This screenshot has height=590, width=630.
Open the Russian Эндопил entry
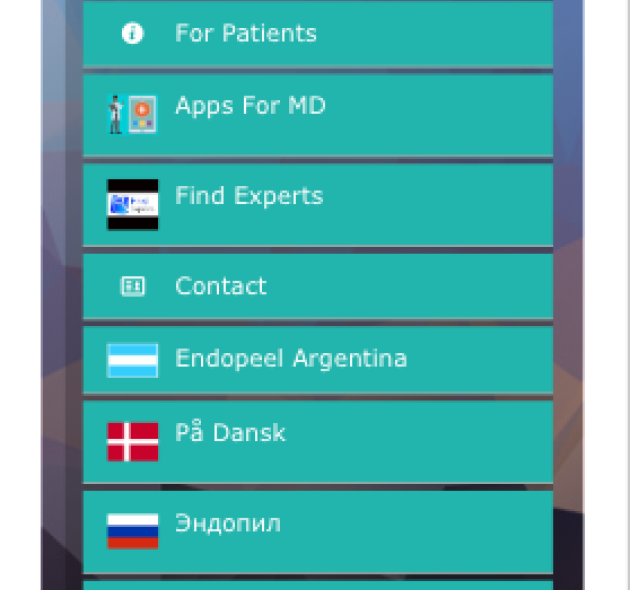(317, 530)
